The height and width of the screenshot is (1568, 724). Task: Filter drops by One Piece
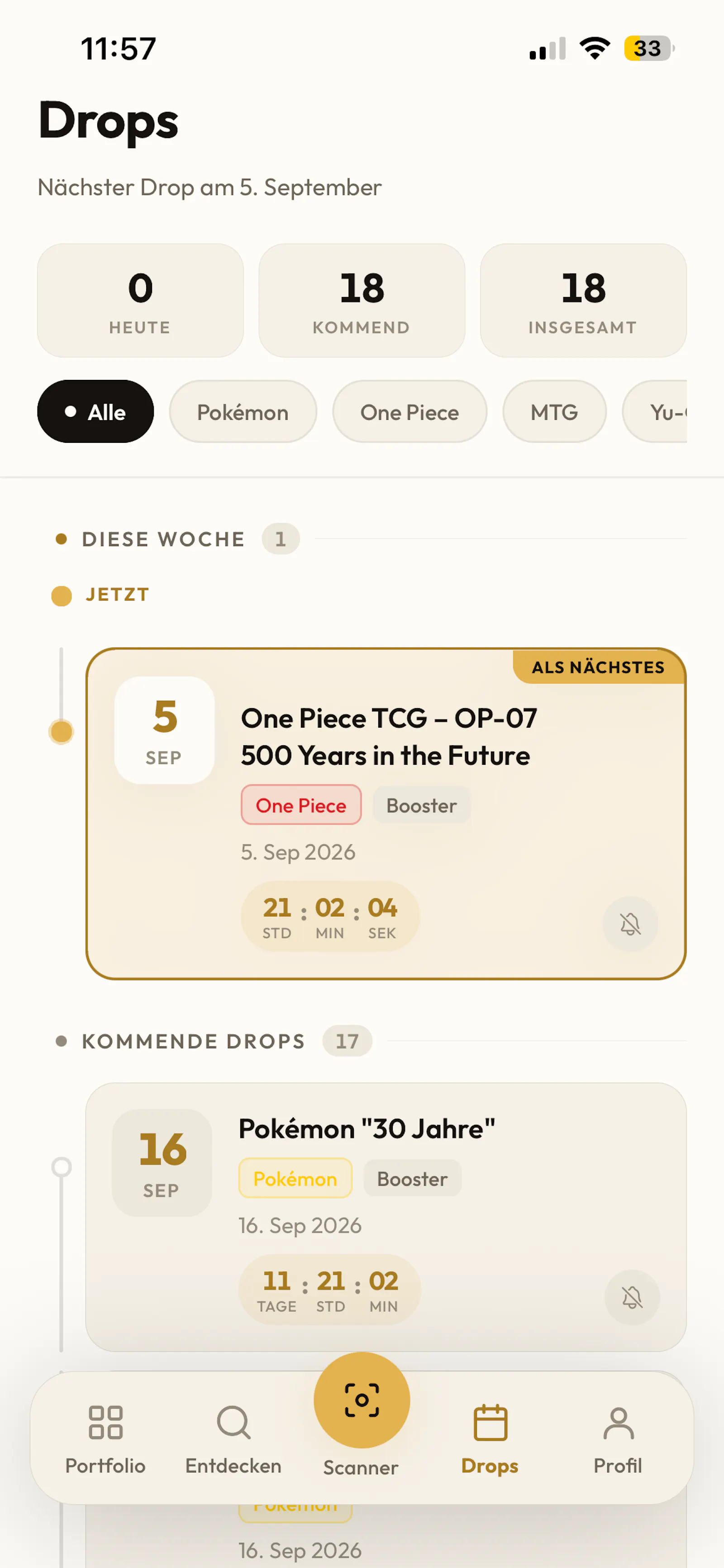coord(410,412)
